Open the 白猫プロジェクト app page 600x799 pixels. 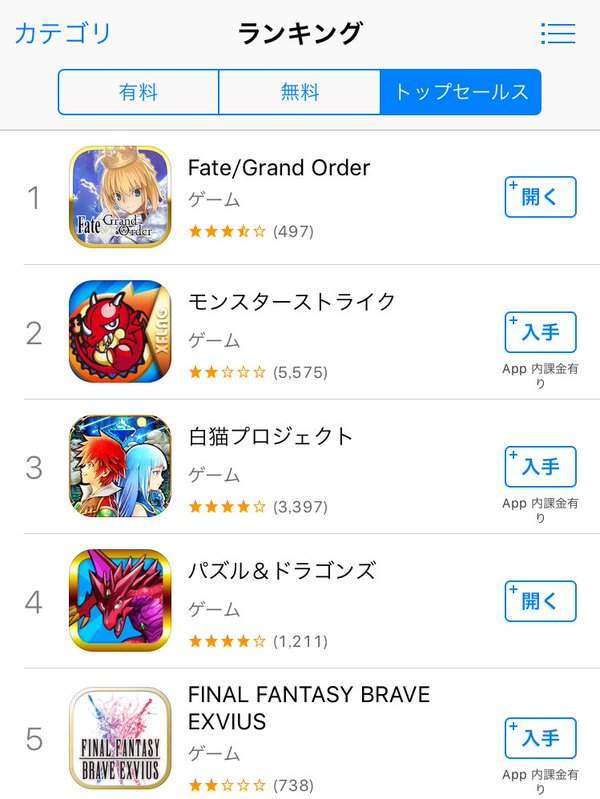(271, 437)
